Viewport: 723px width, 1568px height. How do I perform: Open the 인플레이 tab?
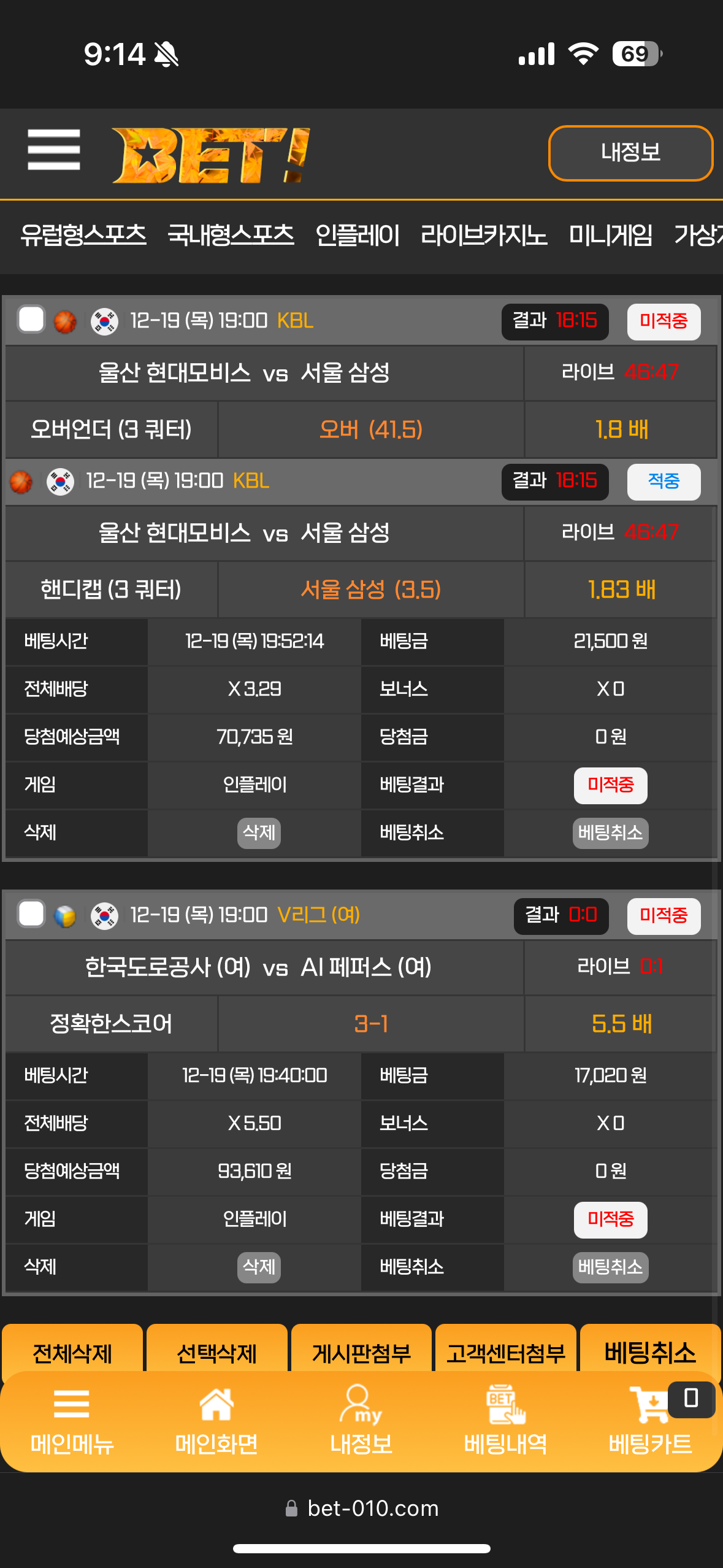coord(357,235)
